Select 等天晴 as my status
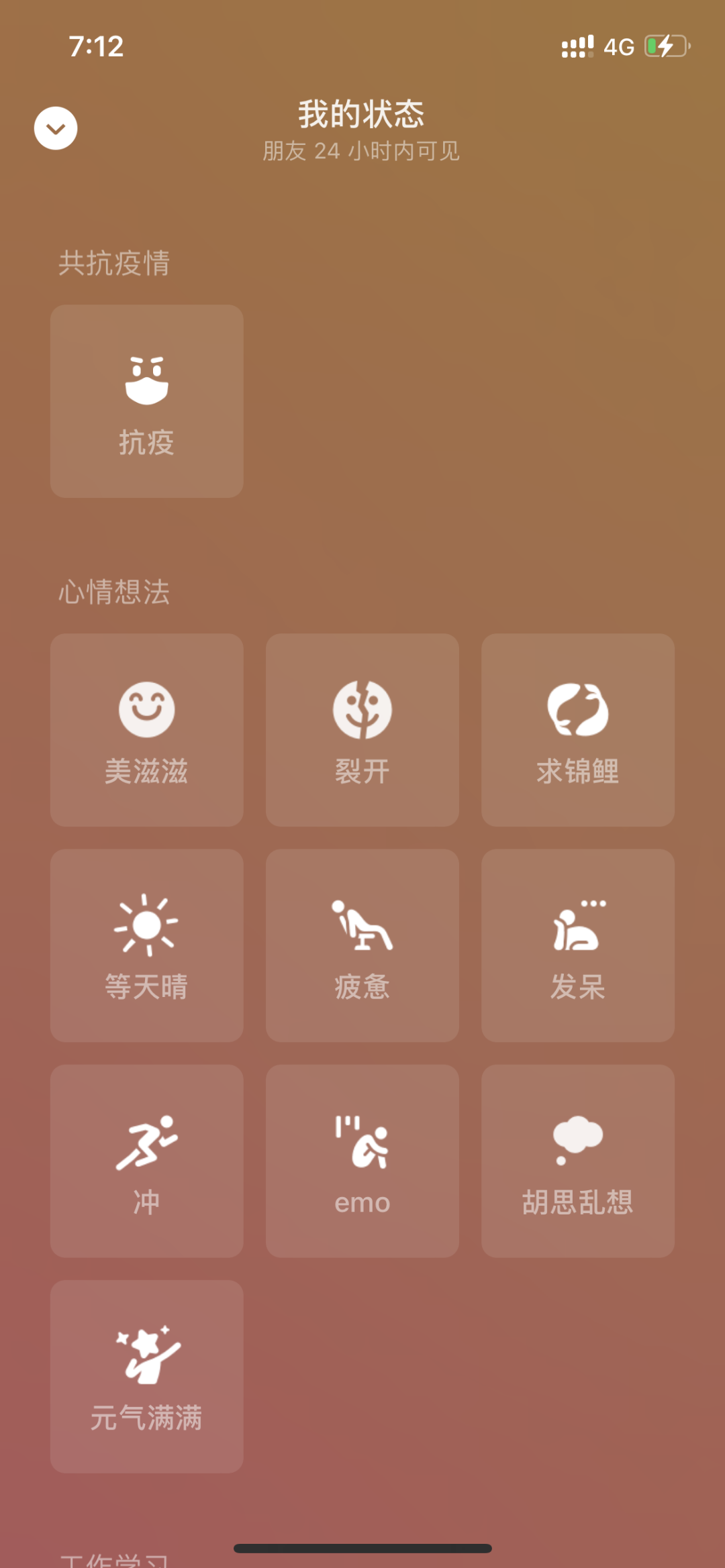Screen dimensions: 725x1568 pyautogui.click(x=146, y=945)
